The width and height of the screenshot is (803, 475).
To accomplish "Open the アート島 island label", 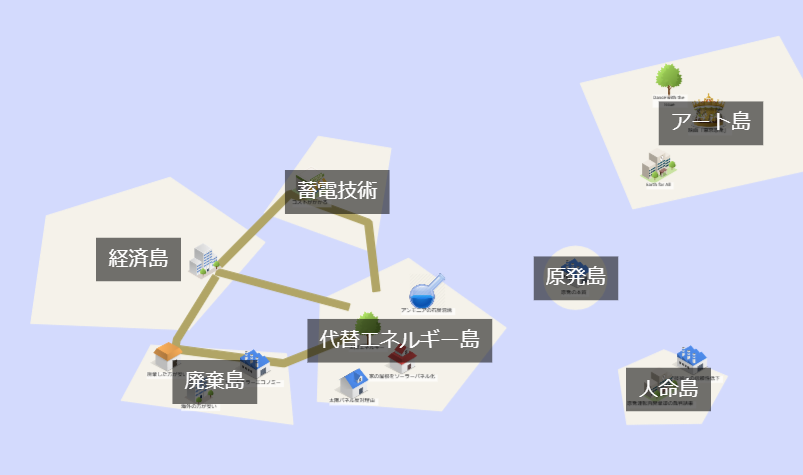I will pyautogui.click(x=710, y=122).
